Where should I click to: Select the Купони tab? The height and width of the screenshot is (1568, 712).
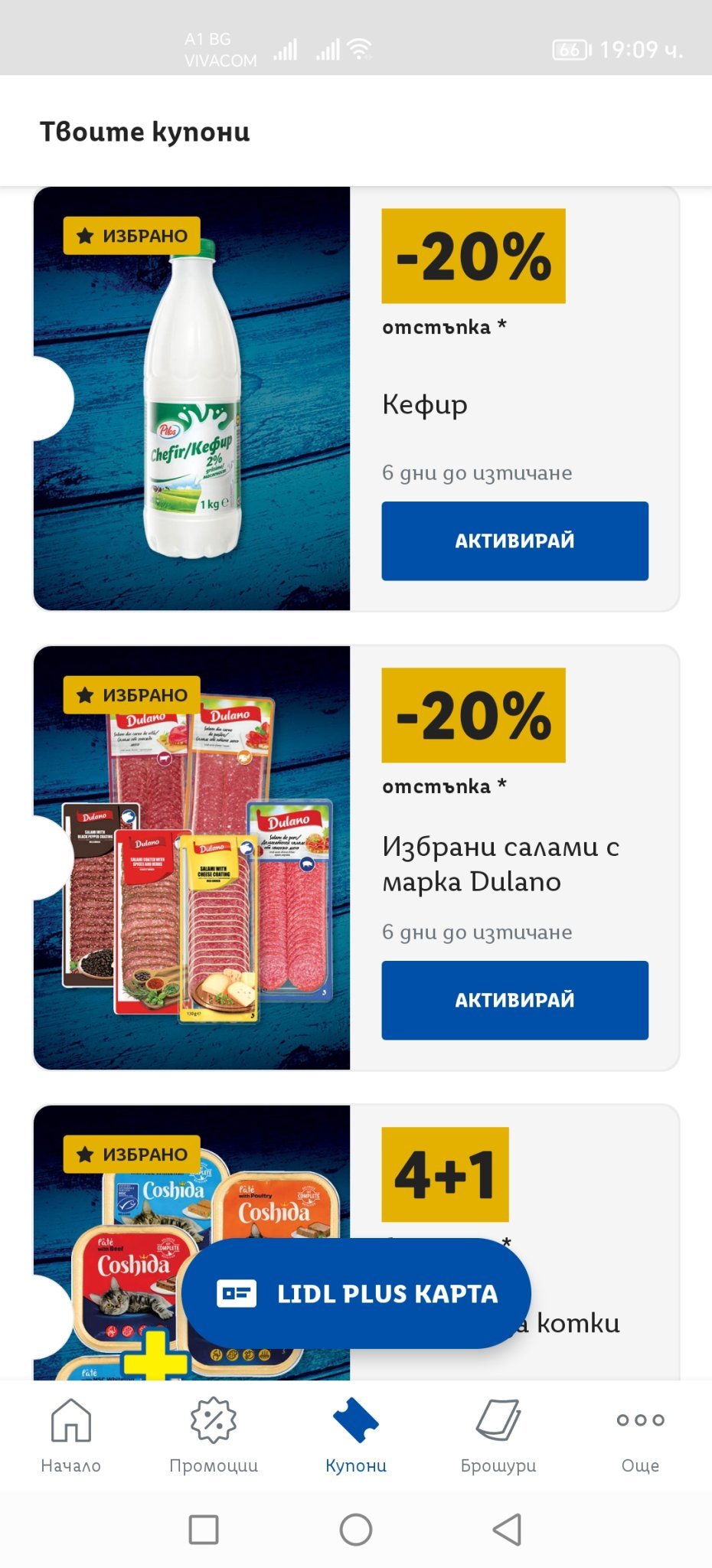click(356, 1436)
